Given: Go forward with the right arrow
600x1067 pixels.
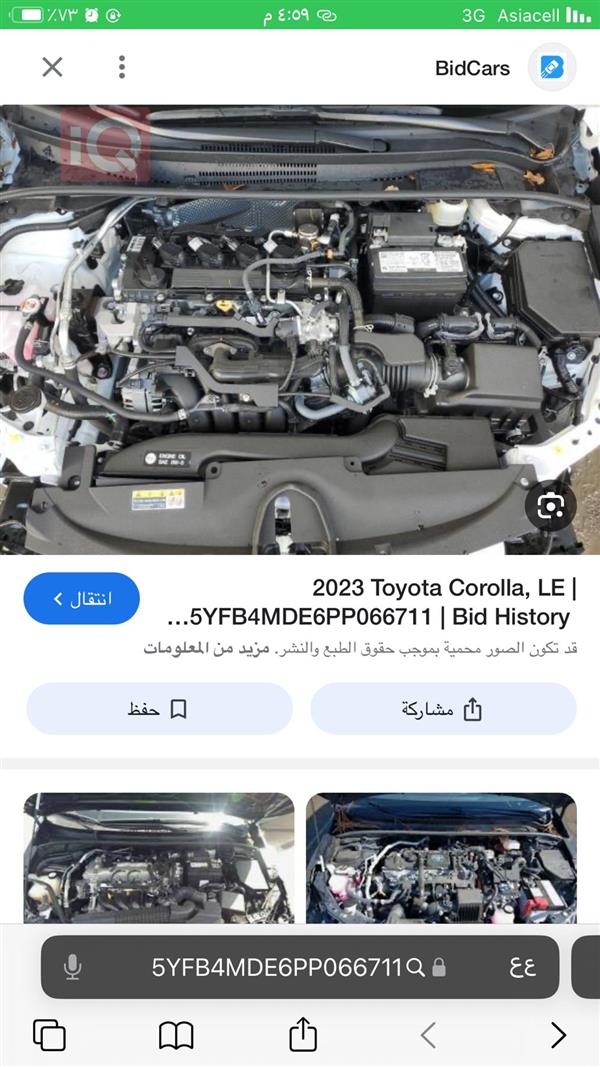Looking at the screenshot, I should coord(558,1035).
